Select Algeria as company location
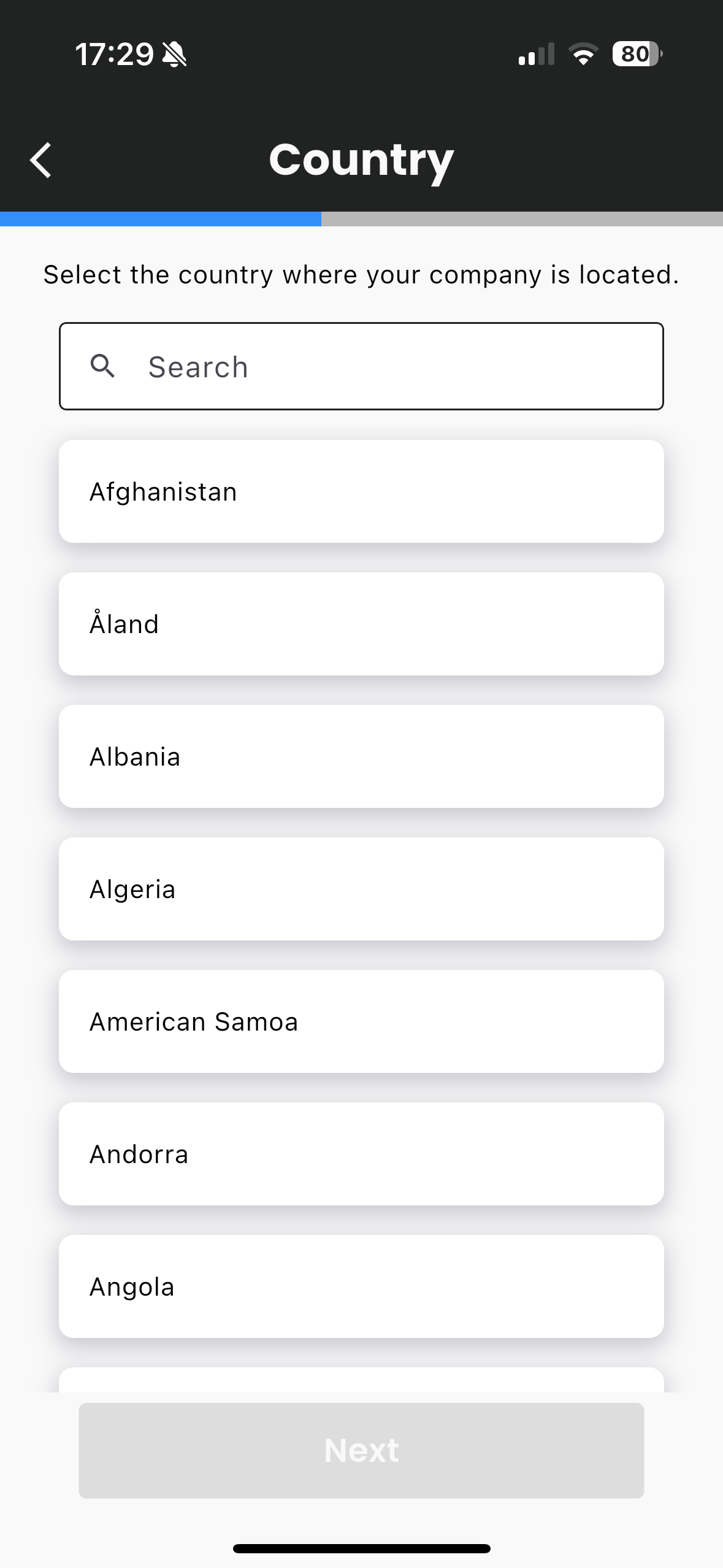This screenshot has width=723, height=1568. tap(361, 889)
